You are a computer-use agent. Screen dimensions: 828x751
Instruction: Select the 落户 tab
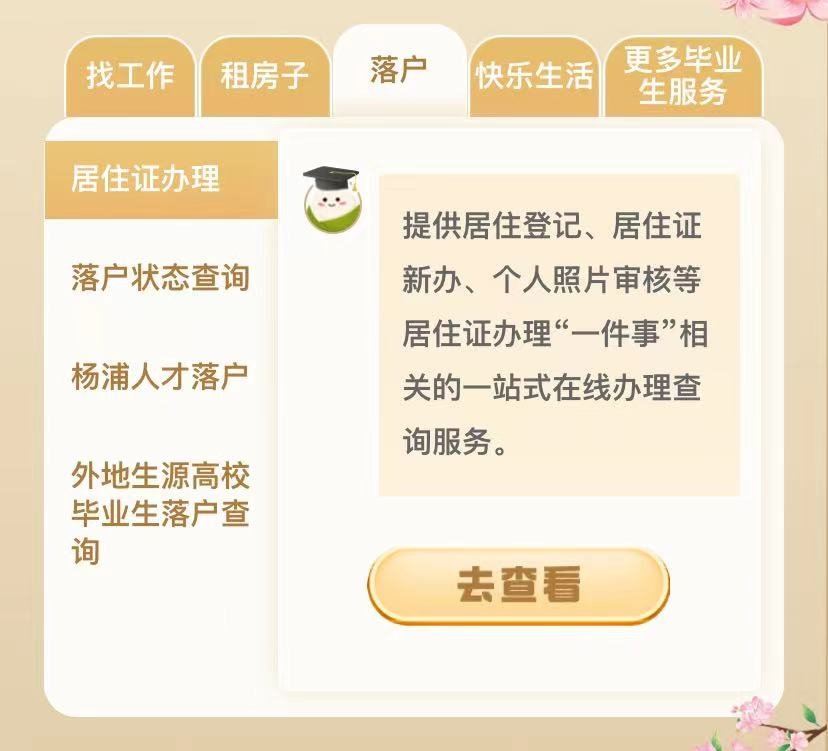click(x=399, y=70)
